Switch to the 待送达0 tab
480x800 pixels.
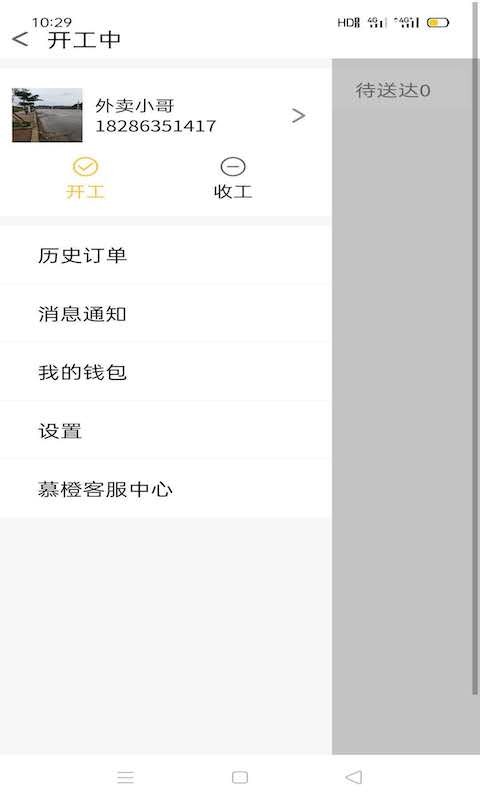point(393,90)
